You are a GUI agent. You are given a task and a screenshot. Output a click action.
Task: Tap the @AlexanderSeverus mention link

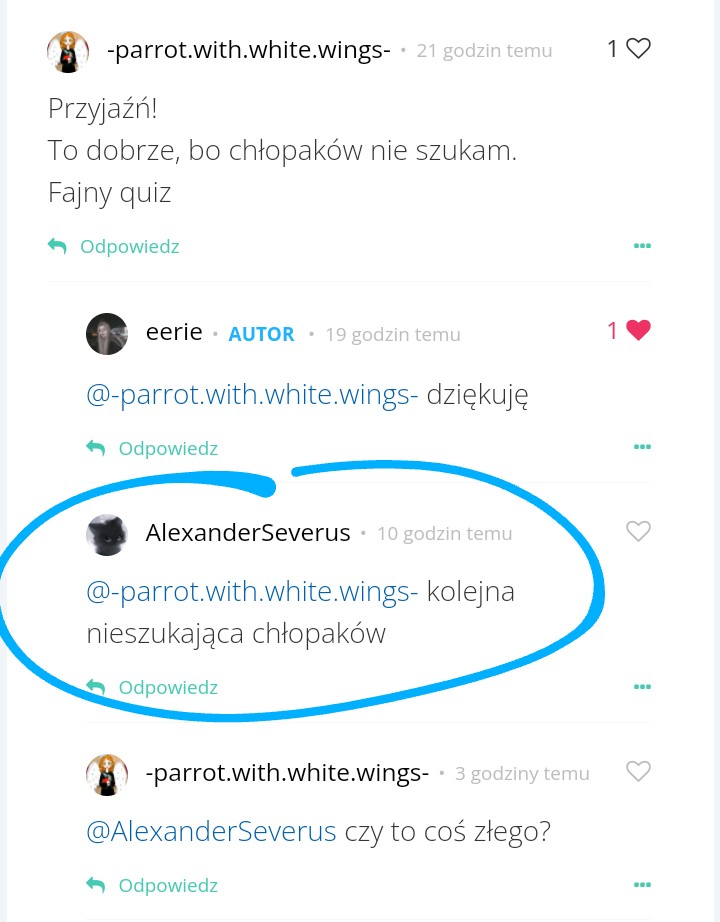[x=211, y=831]
